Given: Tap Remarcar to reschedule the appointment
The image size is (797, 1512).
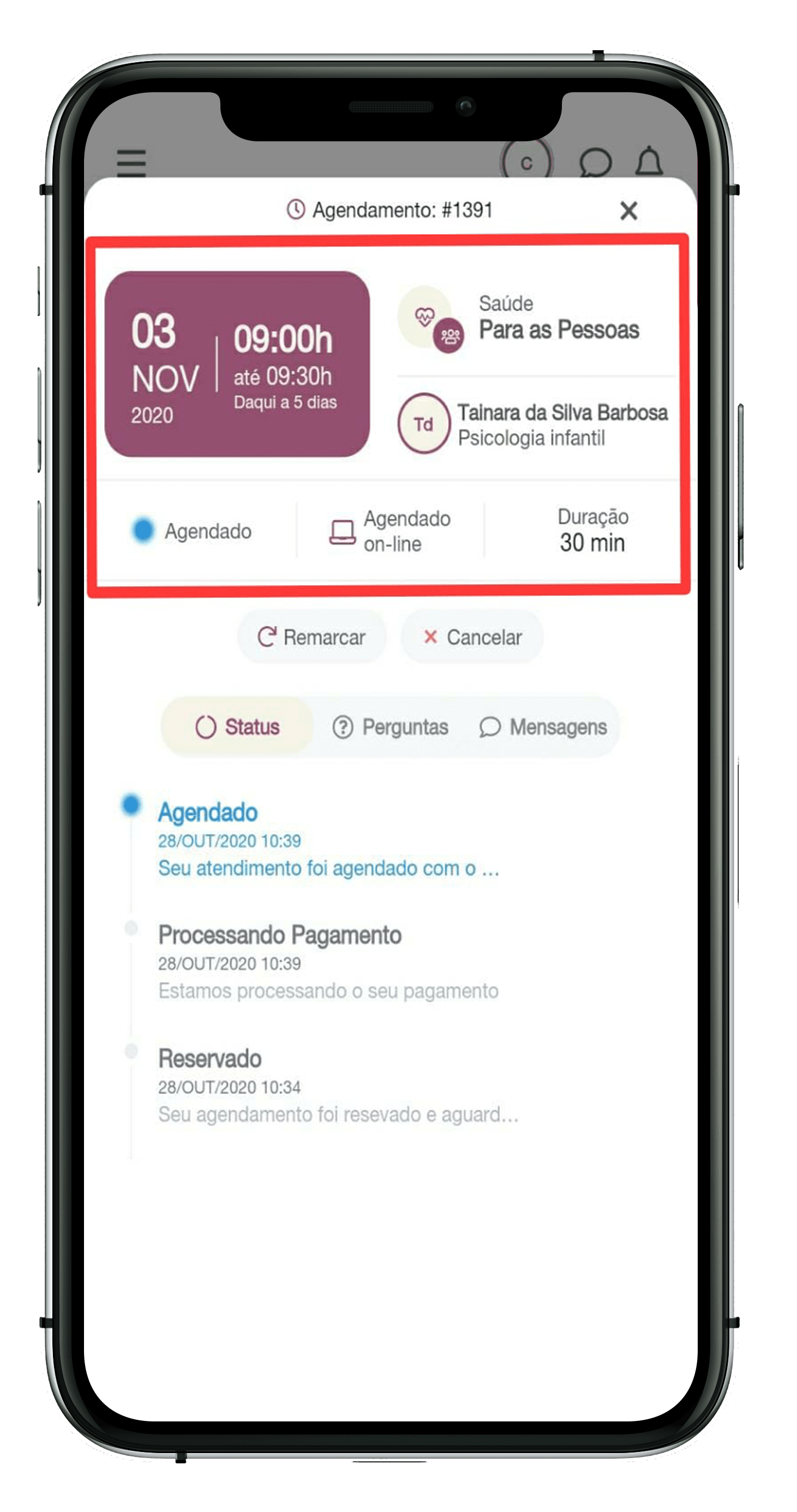Looking at the screenshot, I should [x=311, y=637].
